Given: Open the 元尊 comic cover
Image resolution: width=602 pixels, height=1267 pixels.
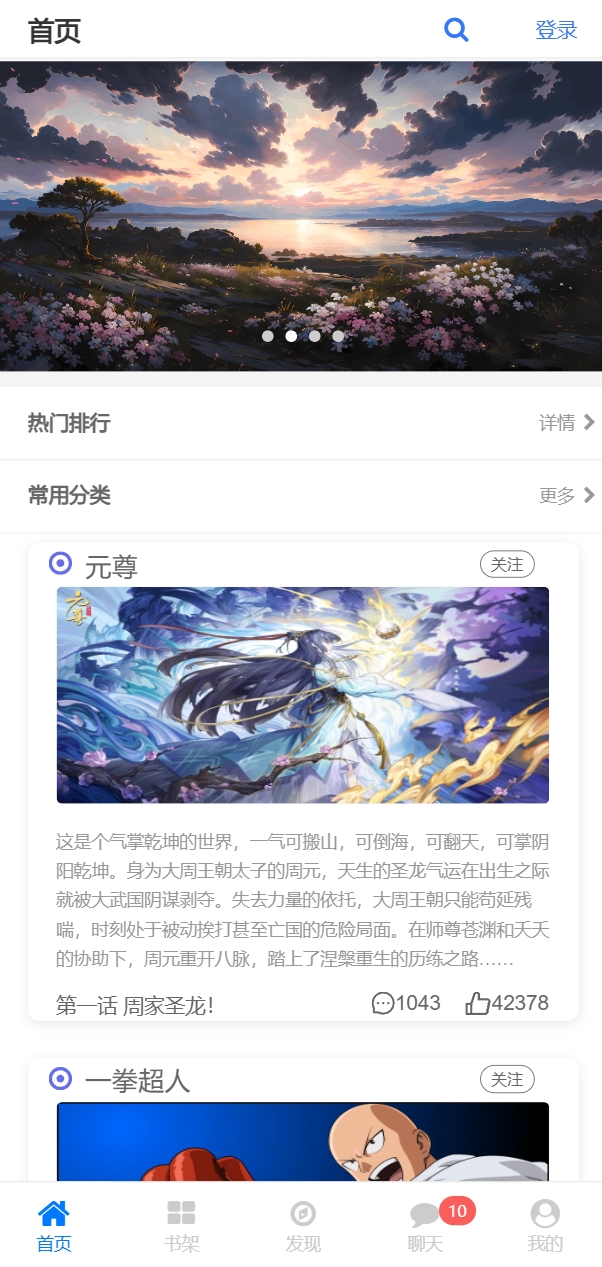Looking at the screenshot, I should click(302, 695).
